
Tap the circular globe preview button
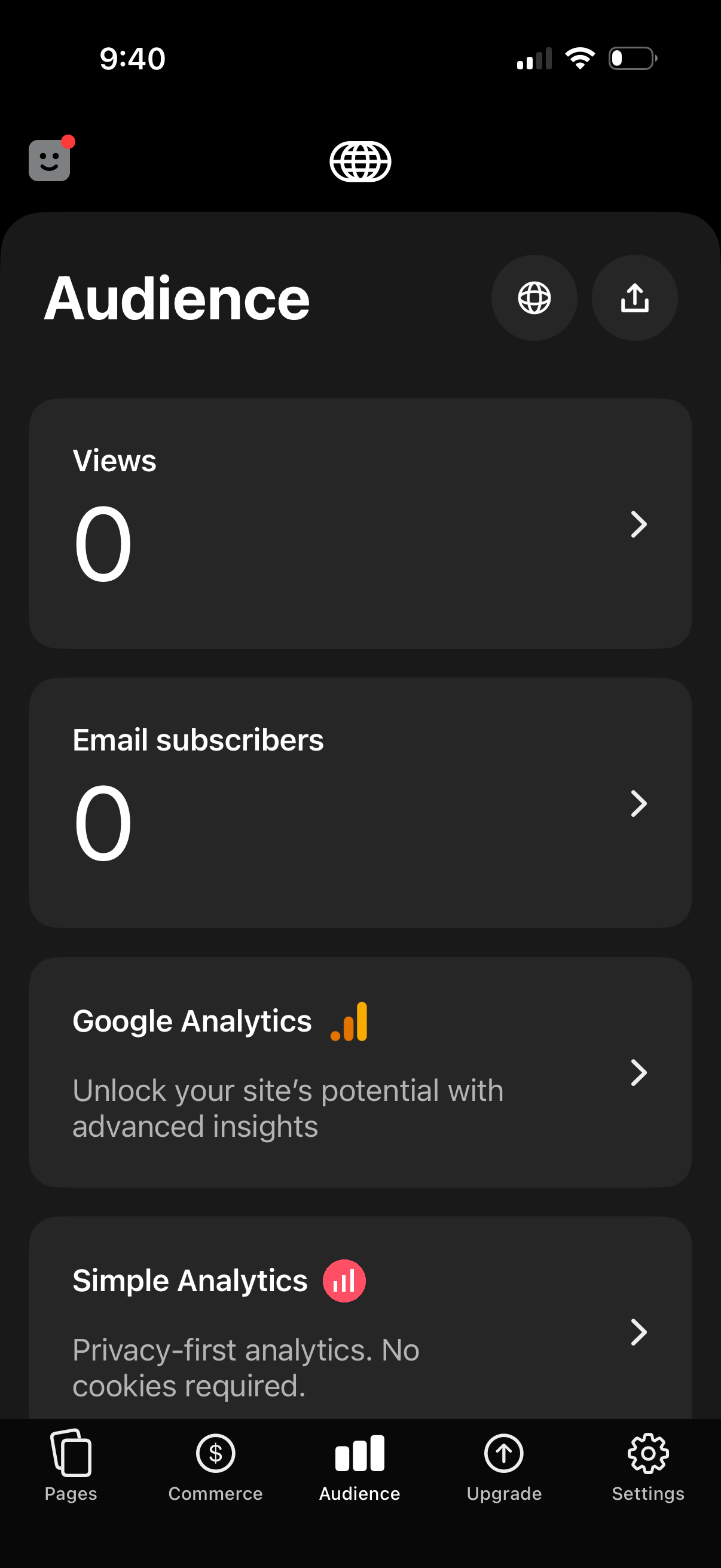pyautogui.click(x=534, y=298)
